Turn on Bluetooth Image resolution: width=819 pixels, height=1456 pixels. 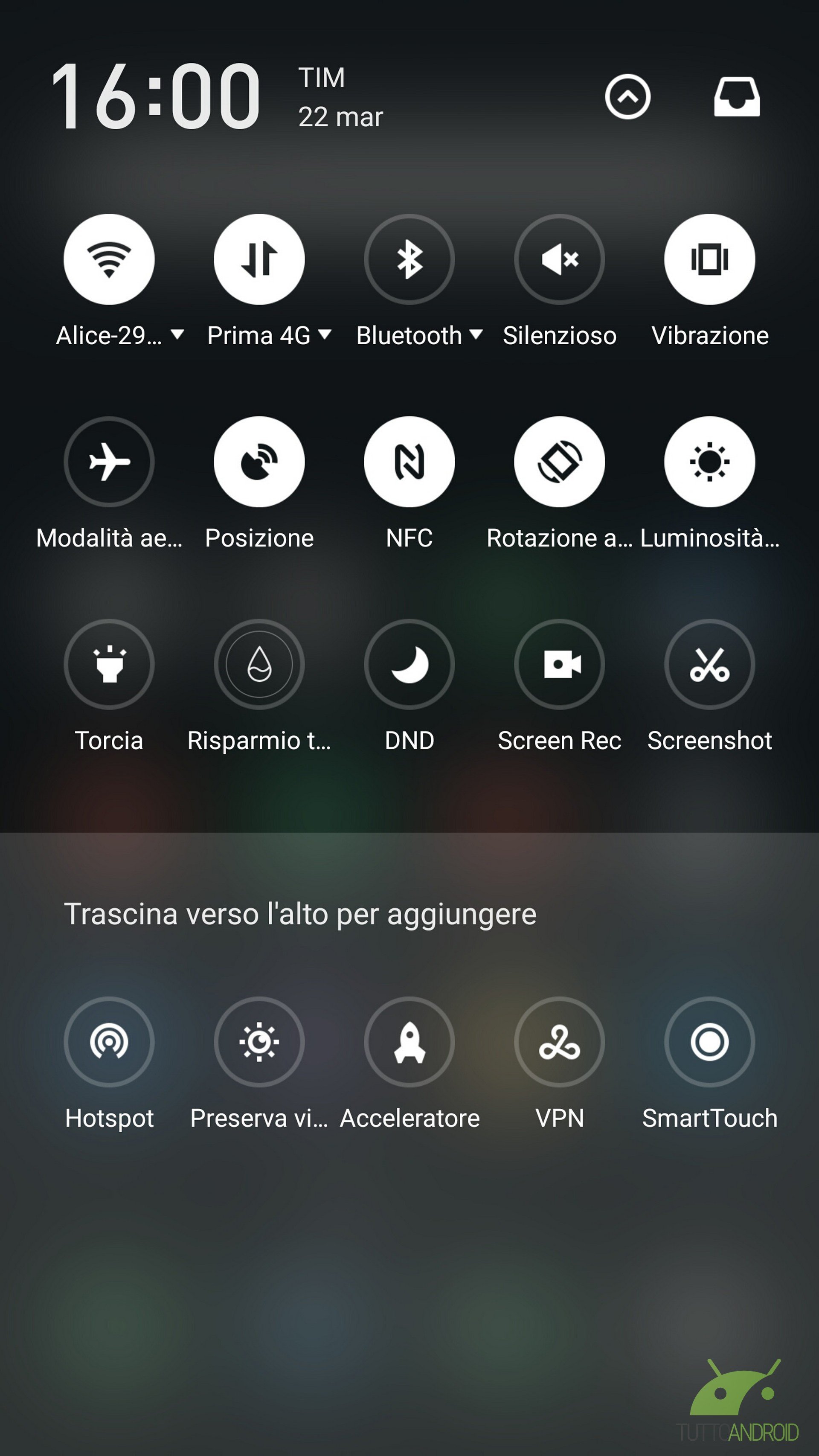[409, 259]
